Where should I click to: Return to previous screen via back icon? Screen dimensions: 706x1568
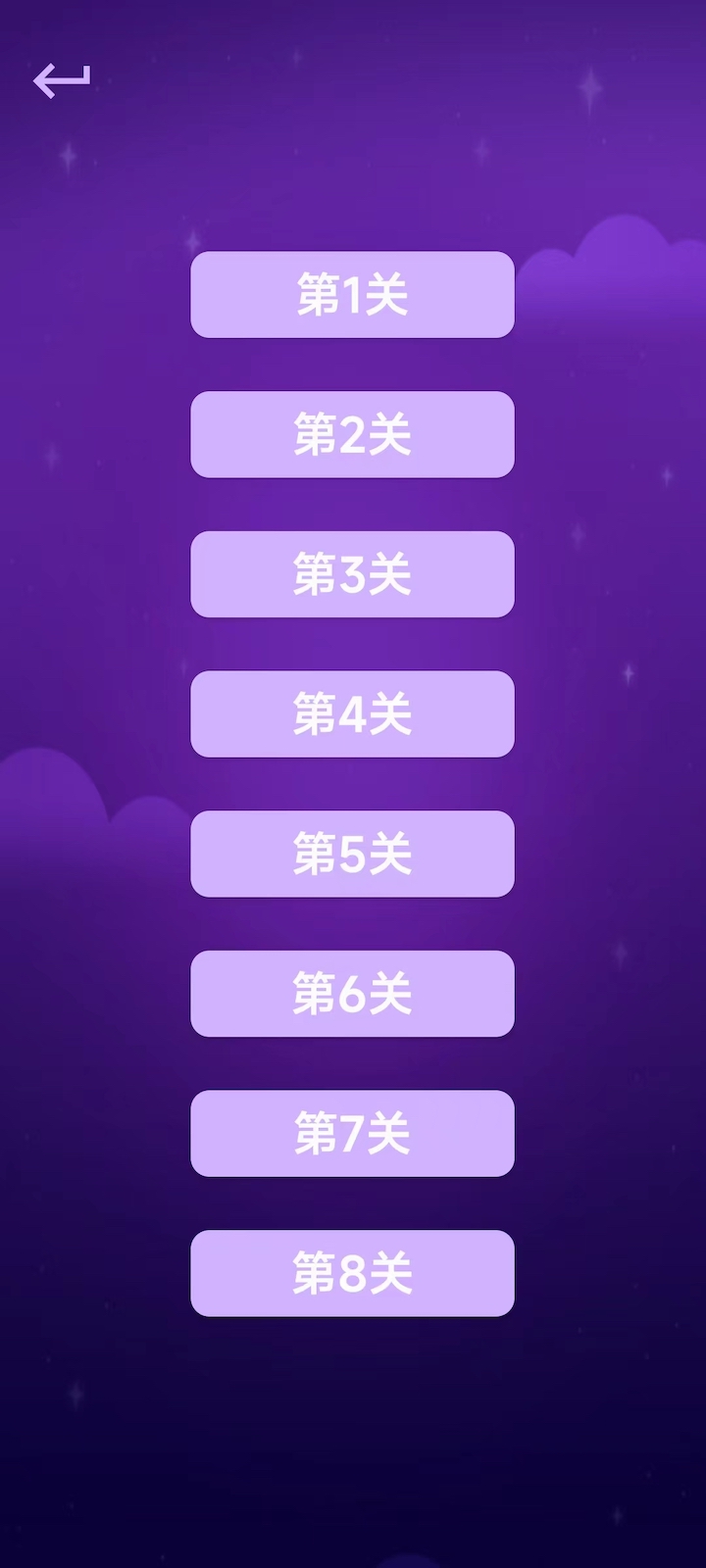pos(61,78)
